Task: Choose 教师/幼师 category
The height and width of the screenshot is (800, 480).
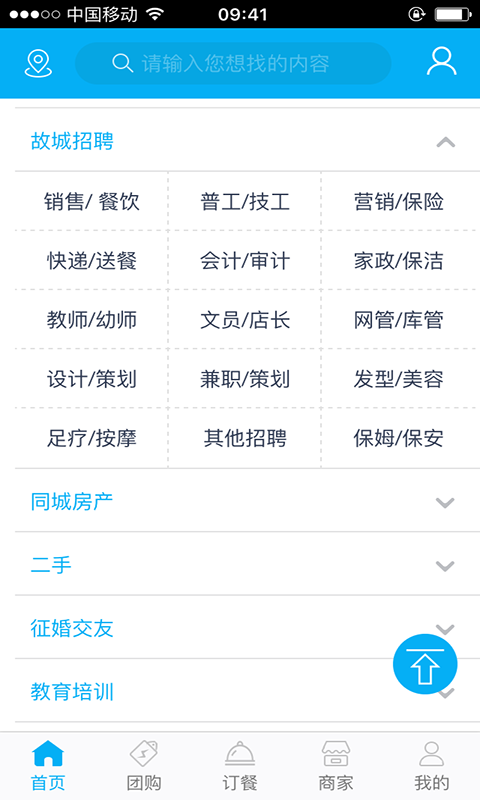Action: (x=92, y=319)
